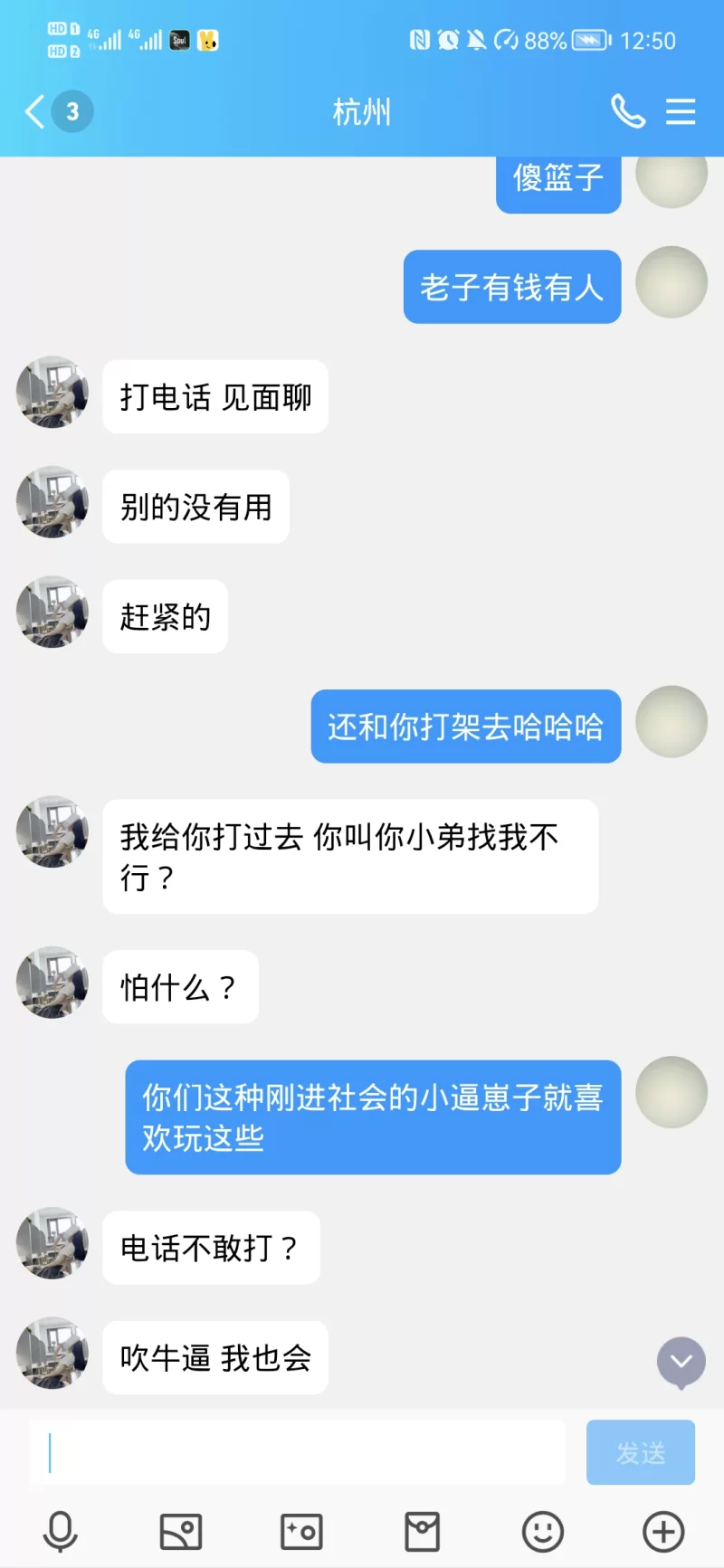View the profile of the sender of 打电话 见面聊
Screen dimensions: 724x1568
click(52, 393)
